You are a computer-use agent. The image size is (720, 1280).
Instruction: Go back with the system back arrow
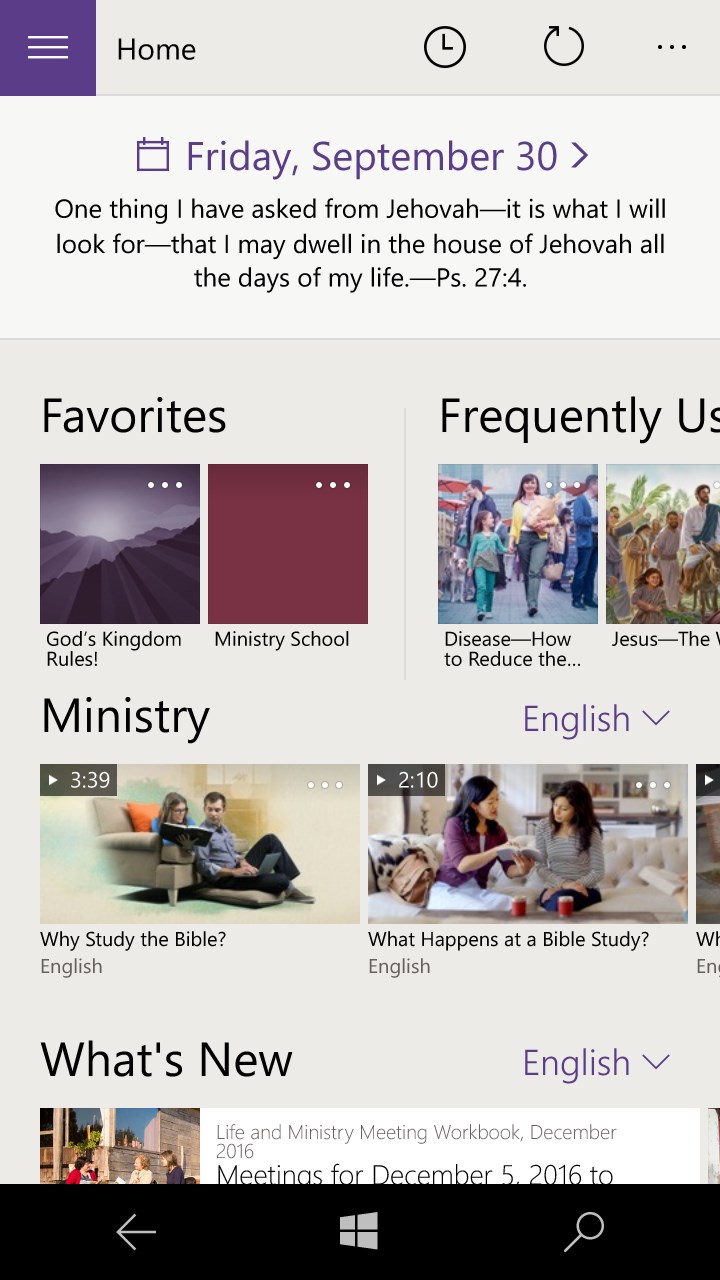coord(136,1232)
